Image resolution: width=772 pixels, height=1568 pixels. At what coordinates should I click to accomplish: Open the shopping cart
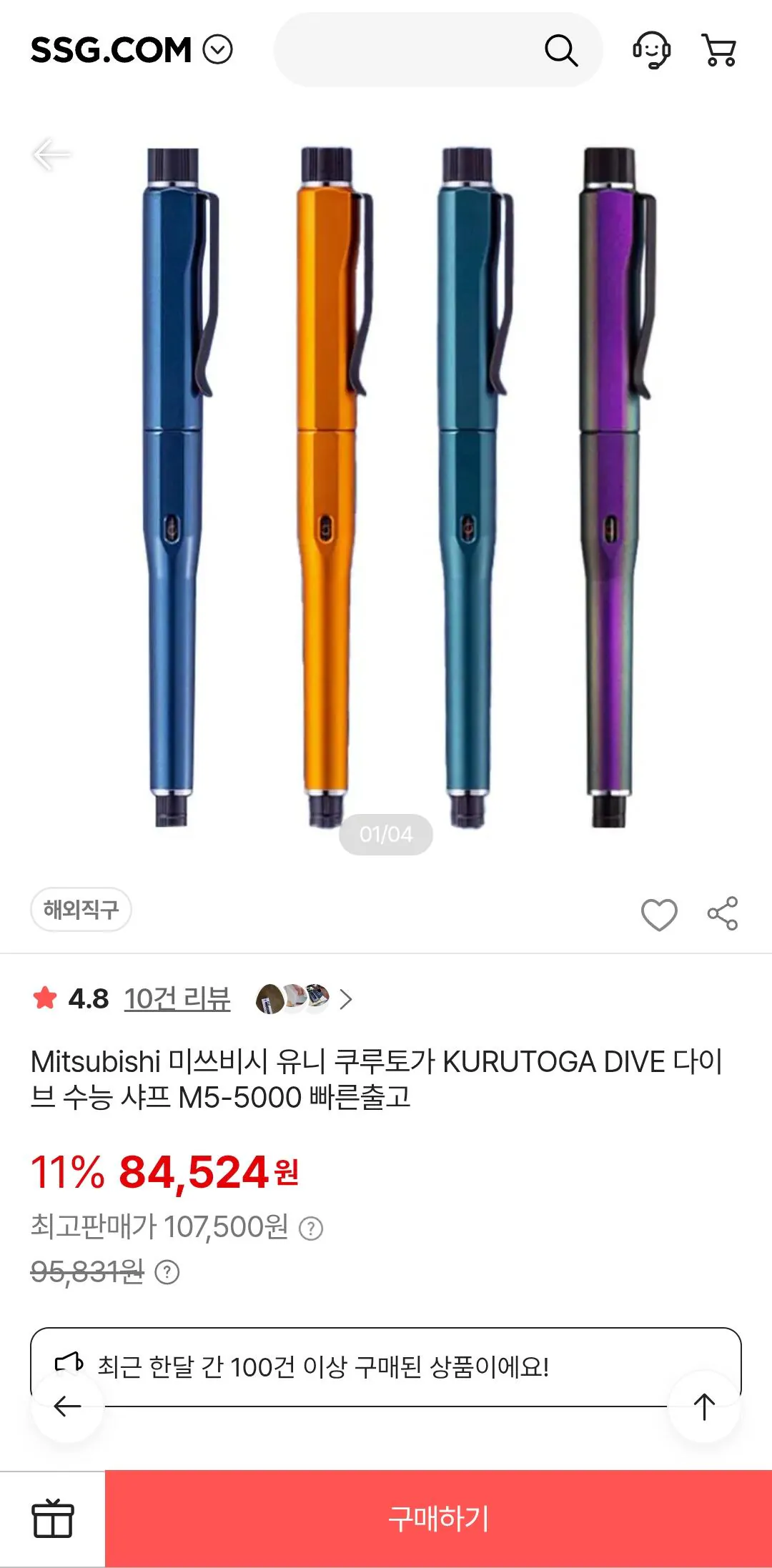[x=719, y=50]
